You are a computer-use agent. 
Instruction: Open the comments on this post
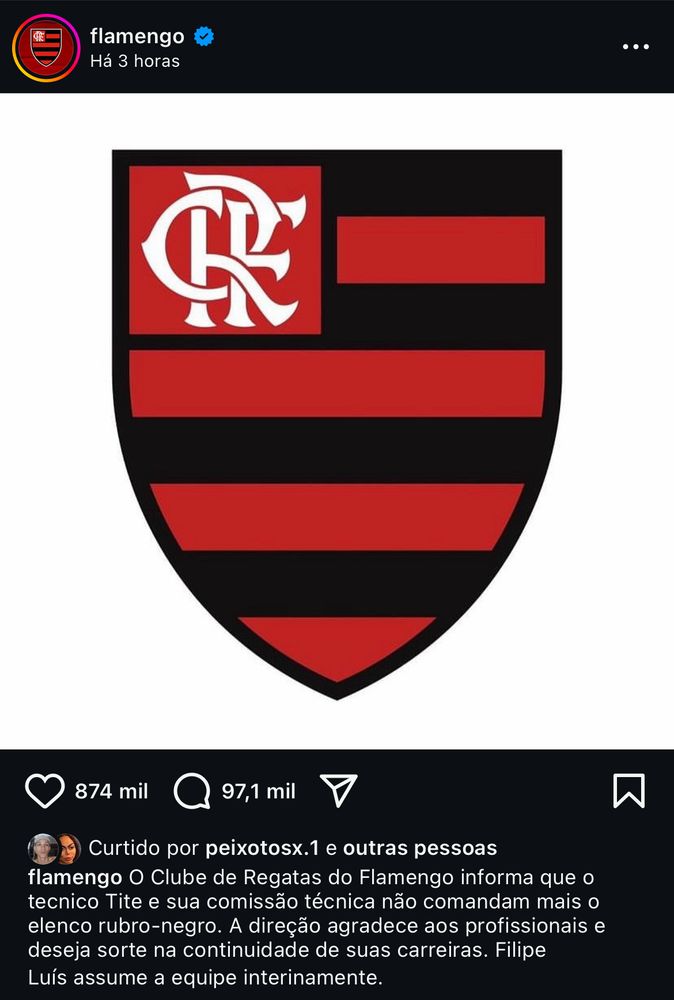[x=191, y=791]
